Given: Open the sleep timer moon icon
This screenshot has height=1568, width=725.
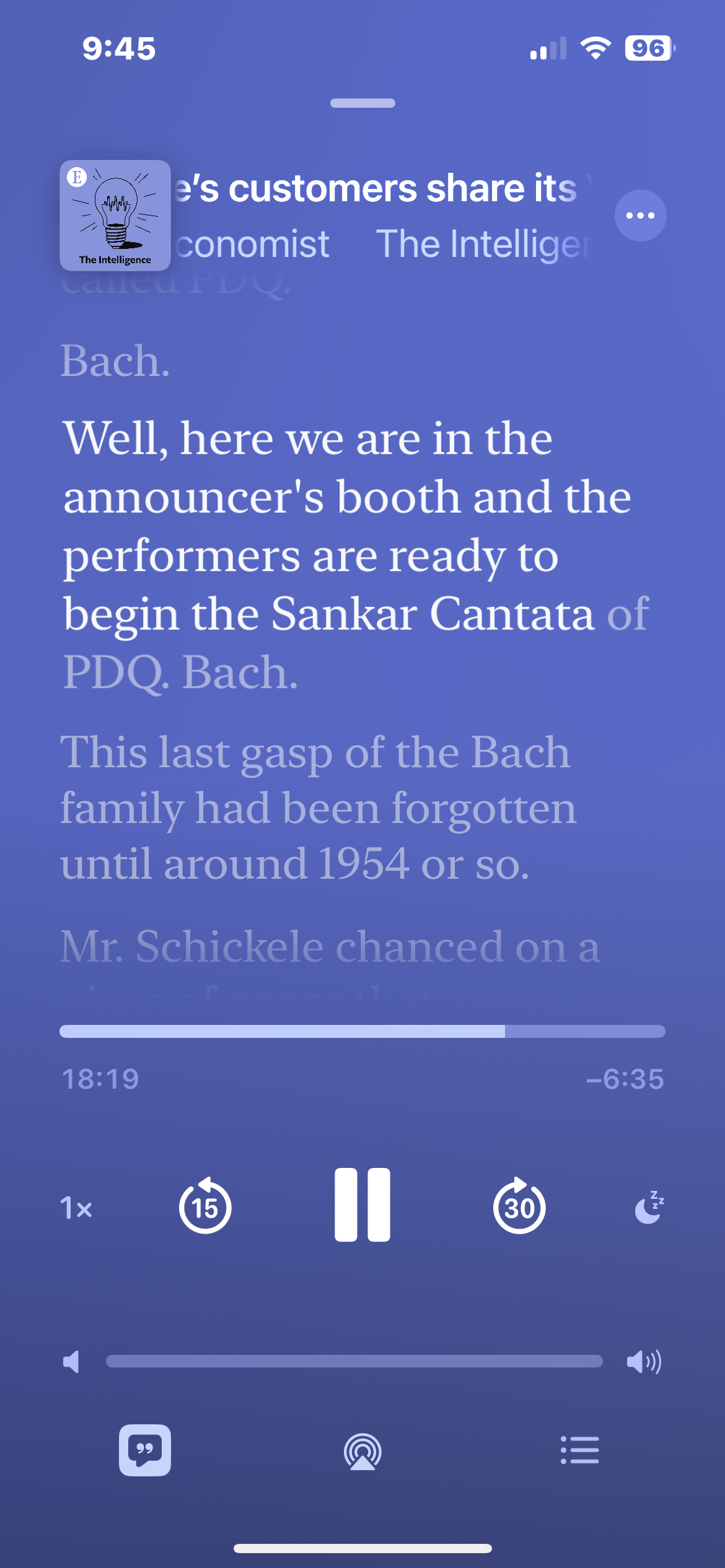Looking at the screenshot, I should pos(649,1207).
